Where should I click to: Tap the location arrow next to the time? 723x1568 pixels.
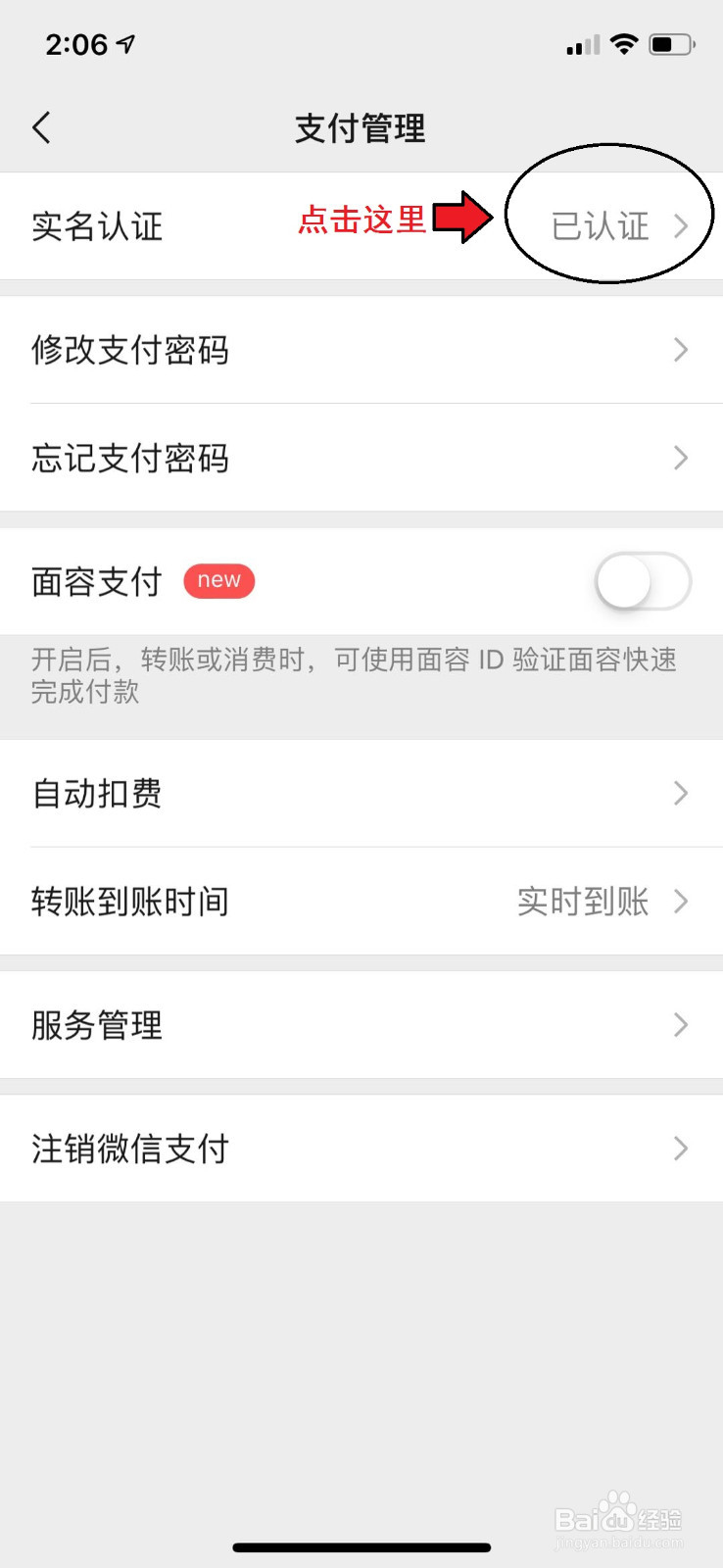125,43
